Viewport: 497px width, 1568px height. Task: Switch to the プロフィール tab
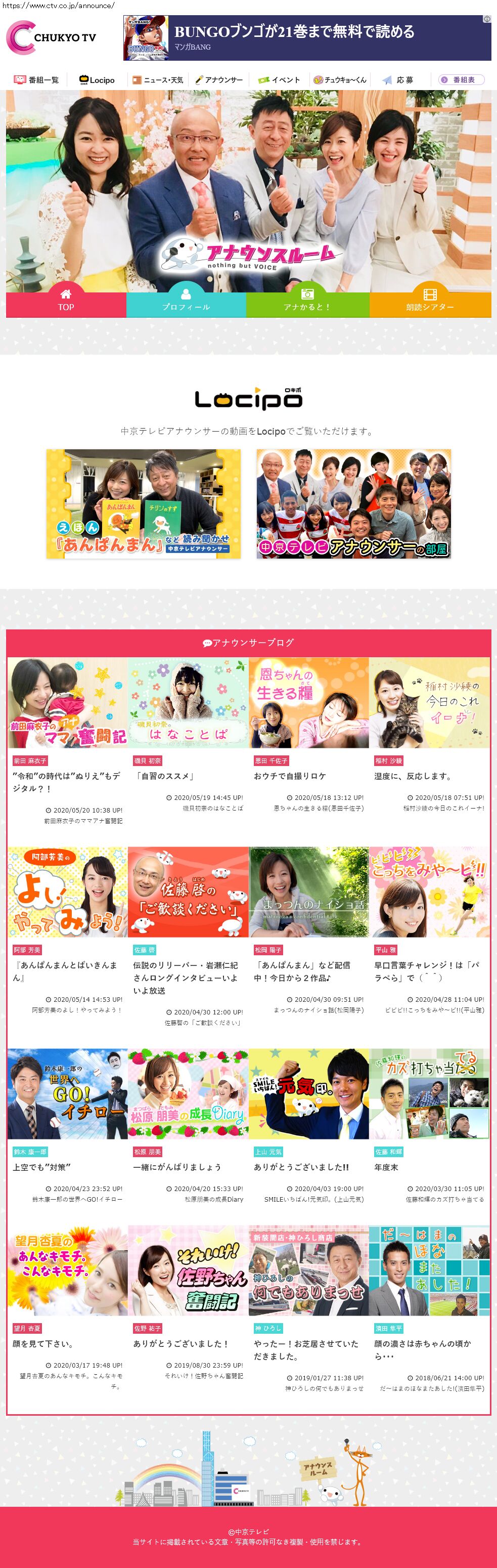pos(186,301)
